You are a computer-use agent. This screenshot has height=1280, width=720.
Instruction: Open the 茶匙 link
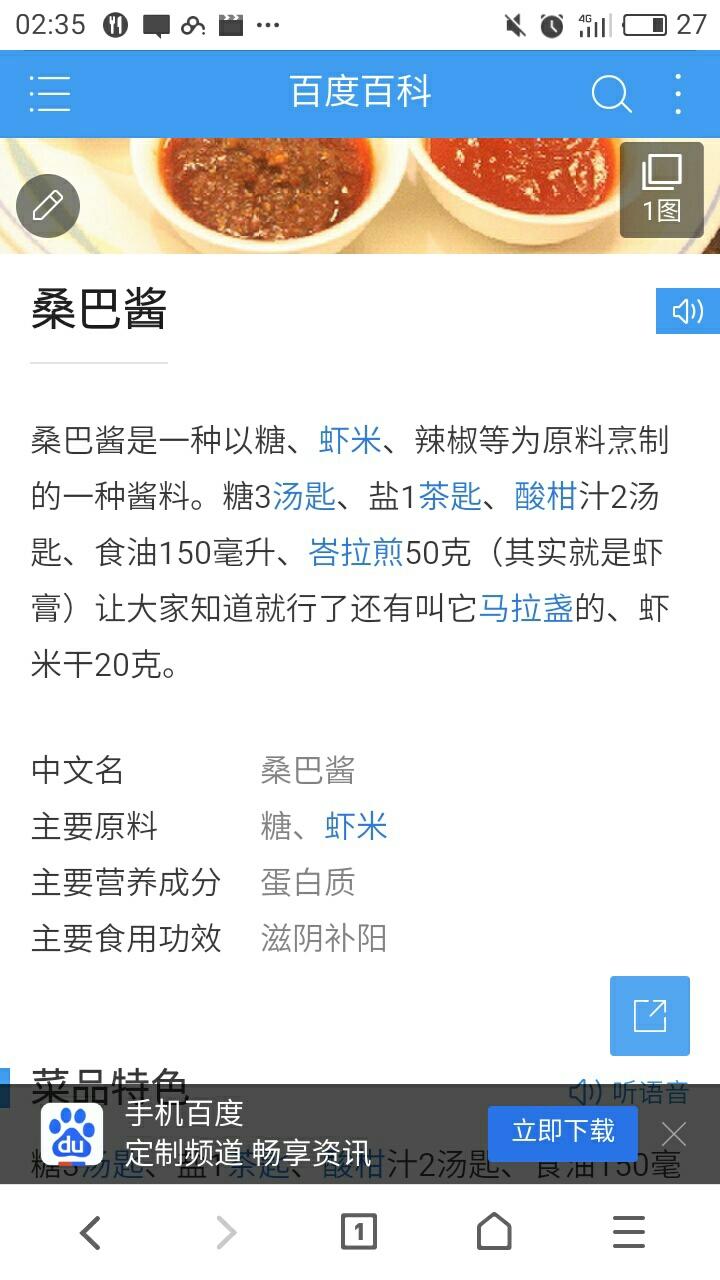coord(450,496)
